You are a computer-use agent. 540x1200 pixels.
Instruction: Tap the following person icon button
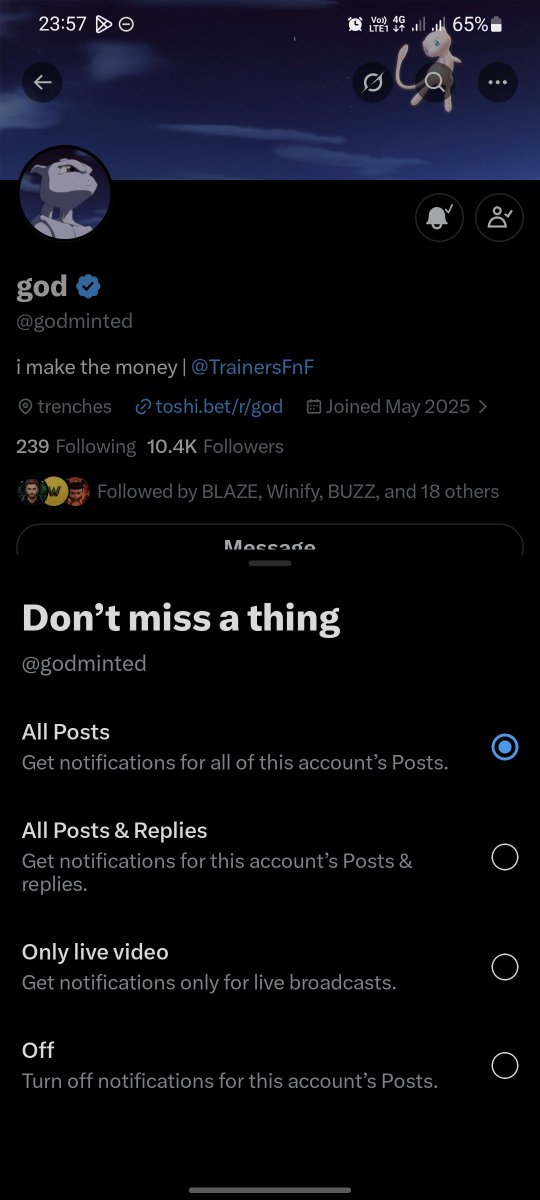[499, 217]
